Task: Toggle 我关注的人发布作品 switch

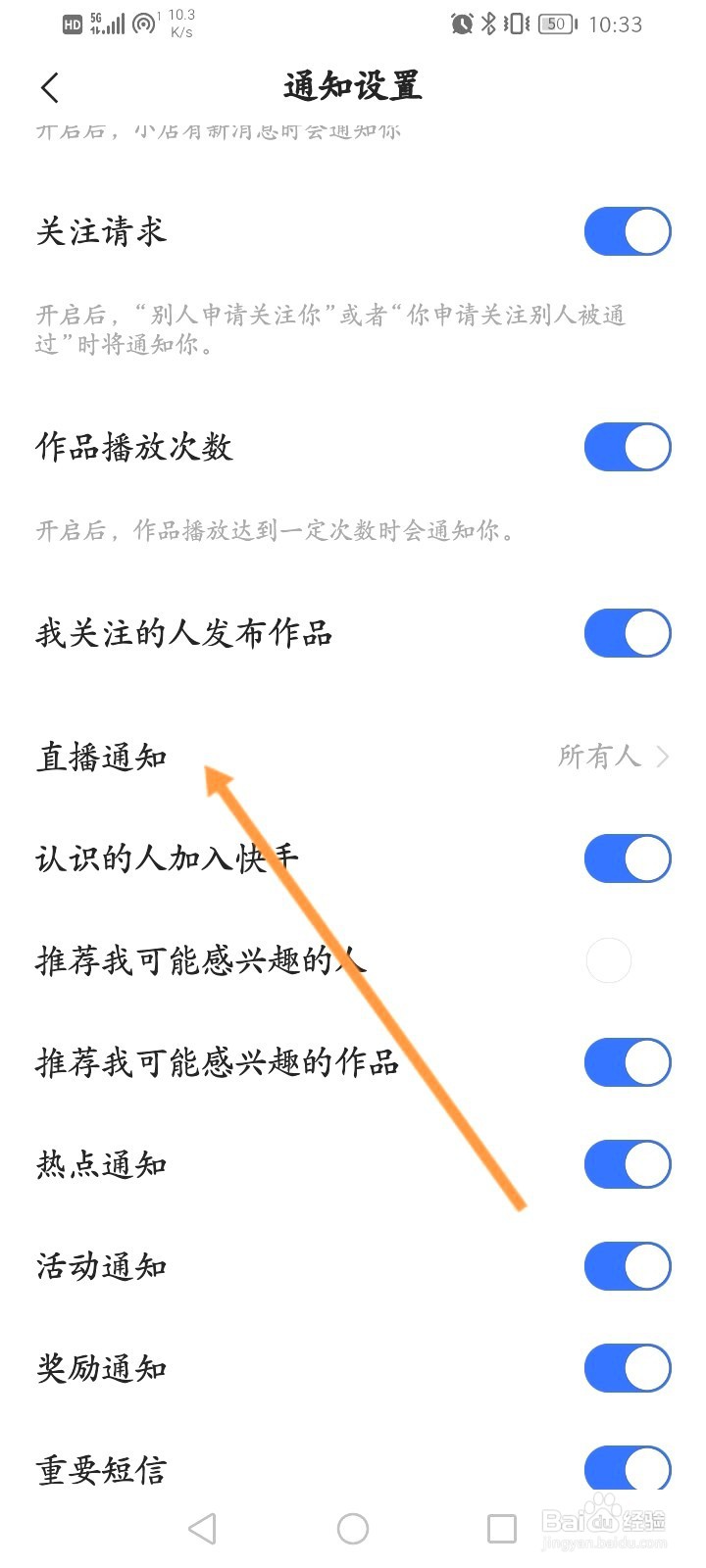Action: tap(626, 632)
